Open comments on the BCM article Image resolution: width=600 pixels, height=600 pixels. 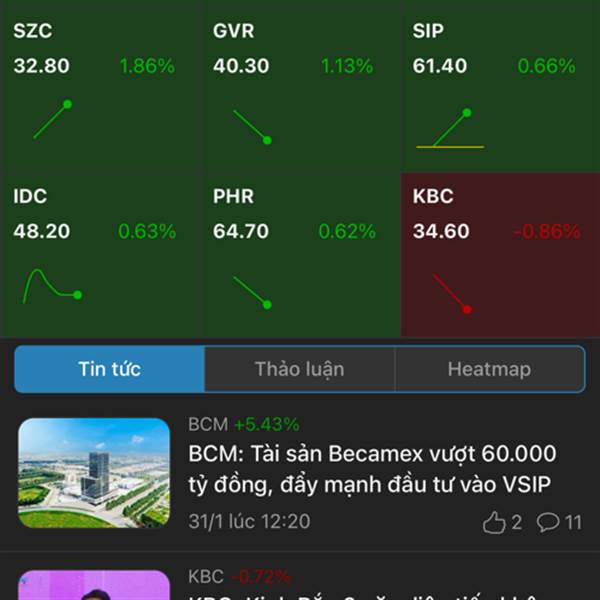click(x=559, y=522)
